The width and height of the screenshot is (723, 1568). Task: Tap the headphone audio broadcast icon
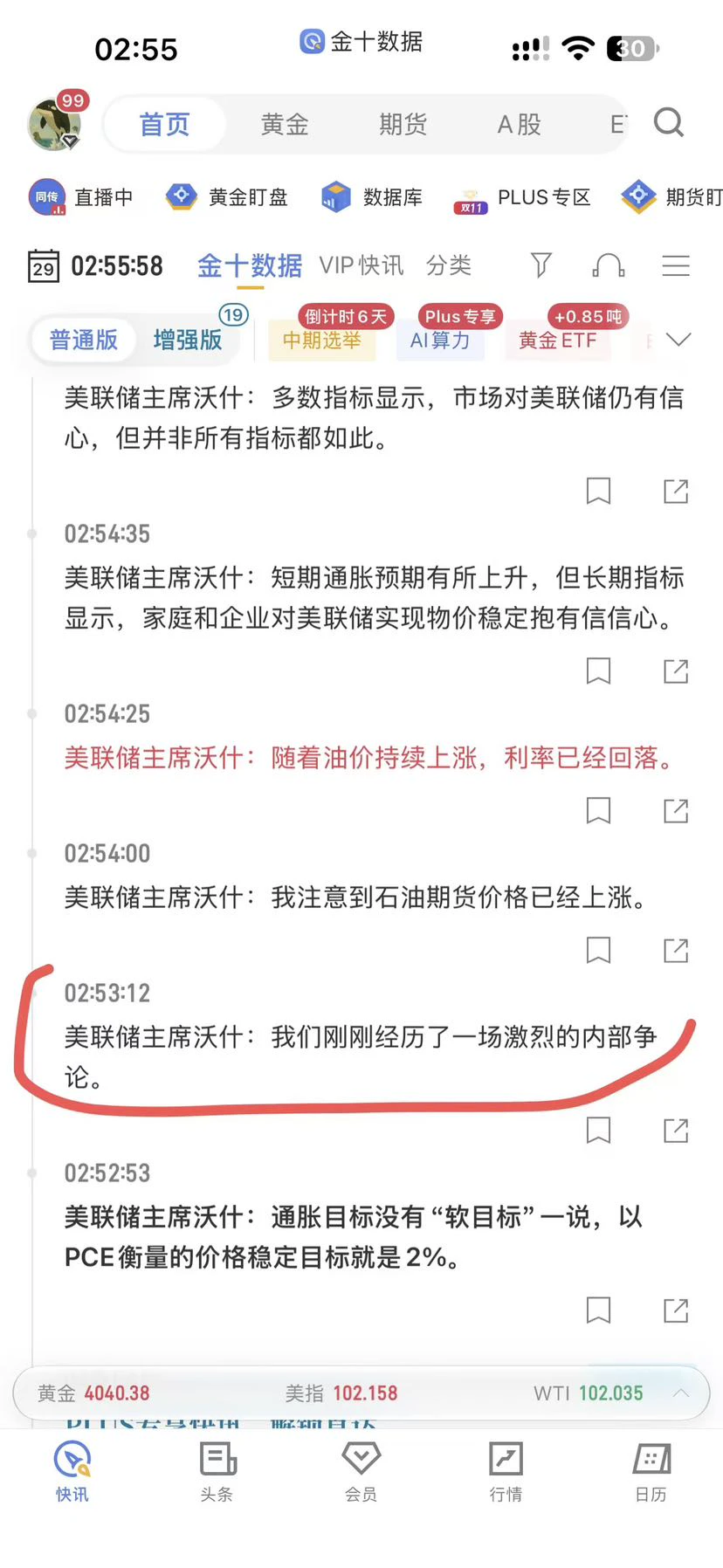(x=608, y=265)
